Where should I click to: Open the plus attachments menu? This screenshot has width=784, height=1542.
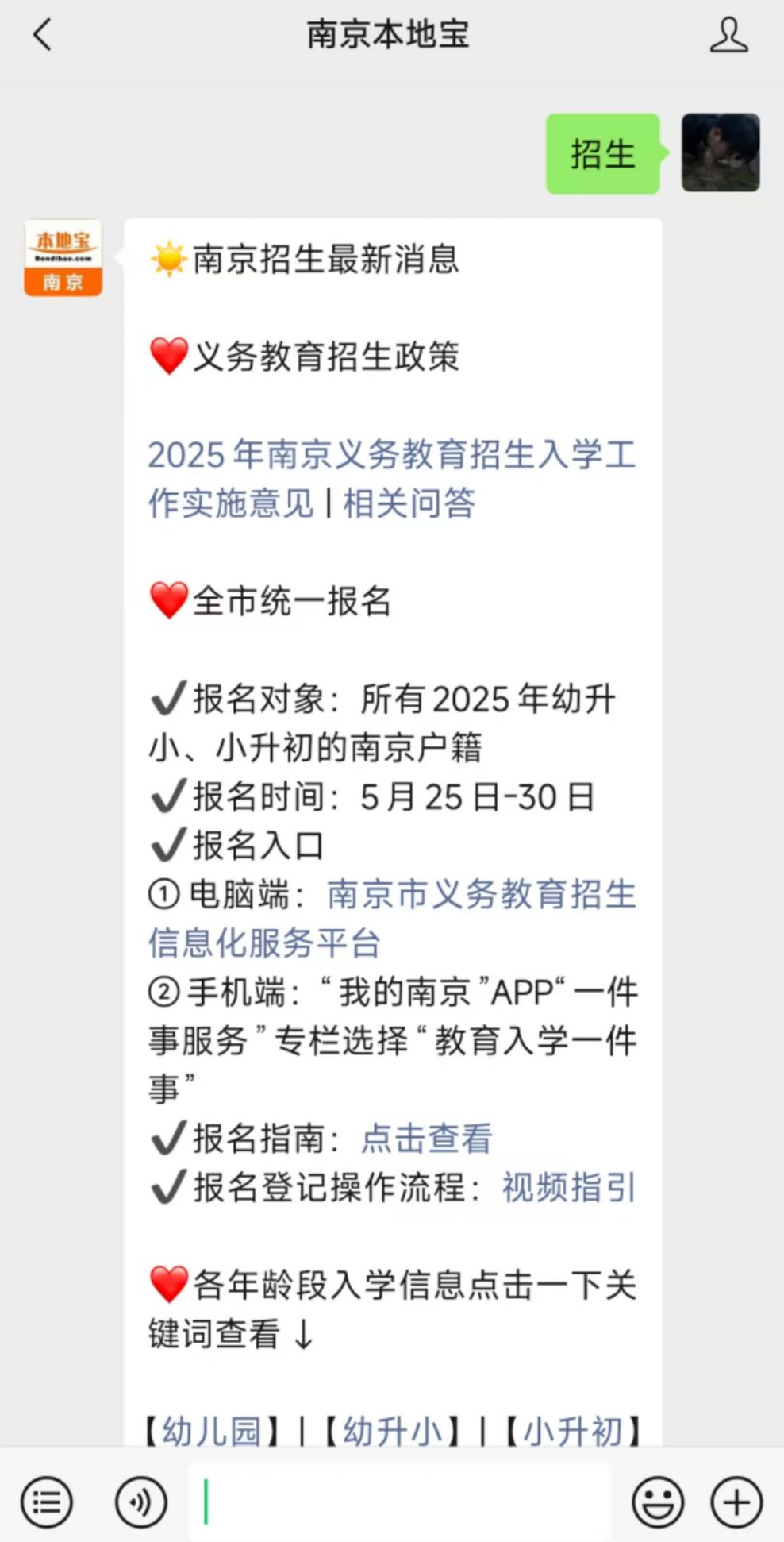[x=736, y=1502]
